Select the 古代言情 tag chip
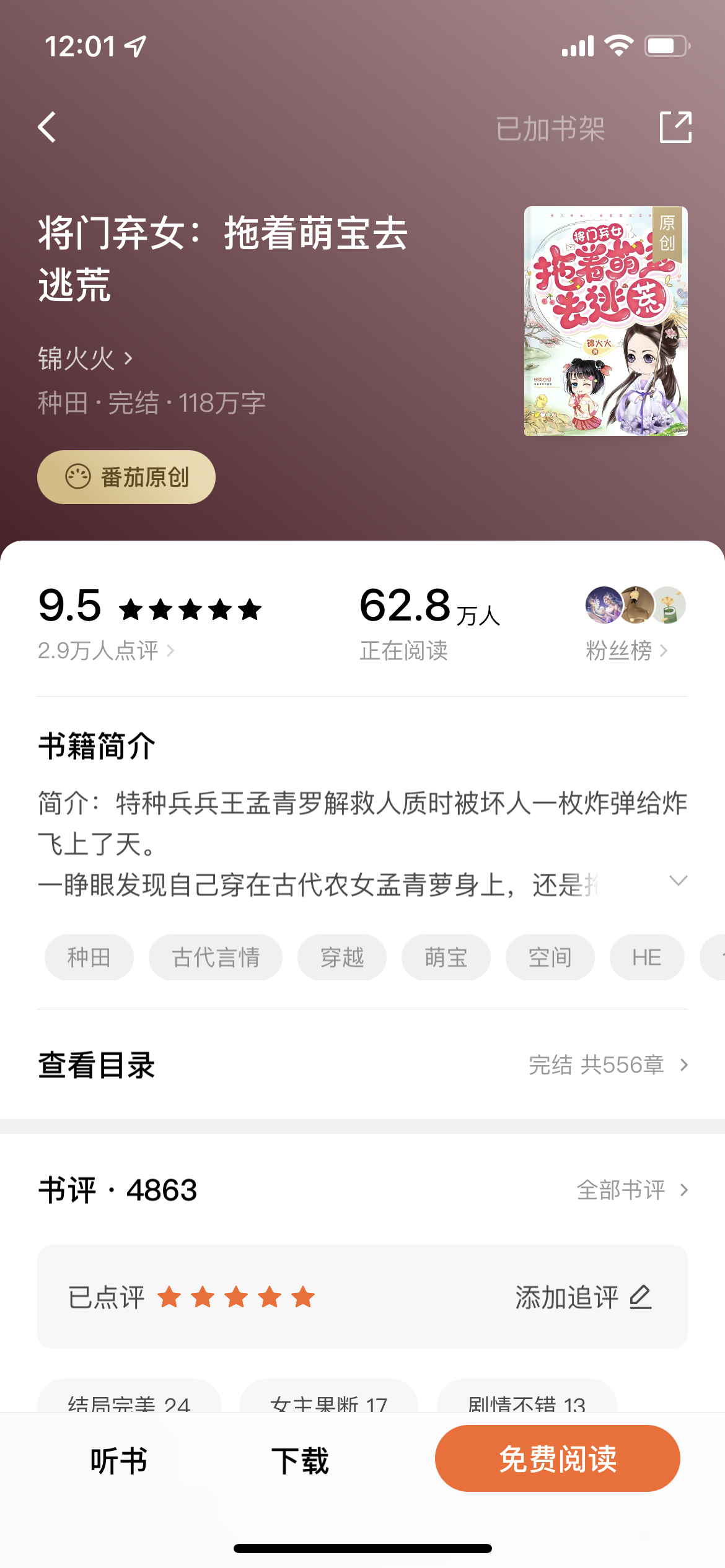This screenshot has width=725, height=1568. (x=216, y=957)
